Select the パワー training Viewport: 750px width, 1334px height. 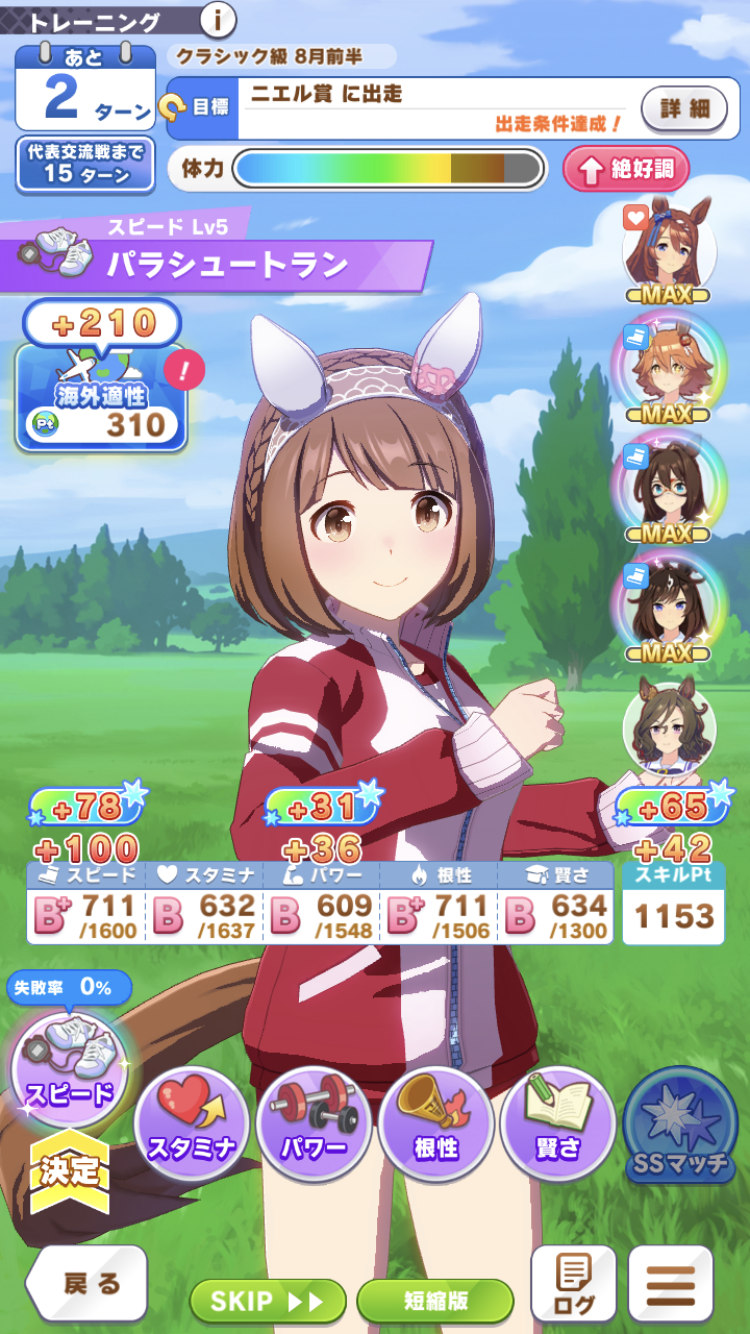coord(314,1124)
